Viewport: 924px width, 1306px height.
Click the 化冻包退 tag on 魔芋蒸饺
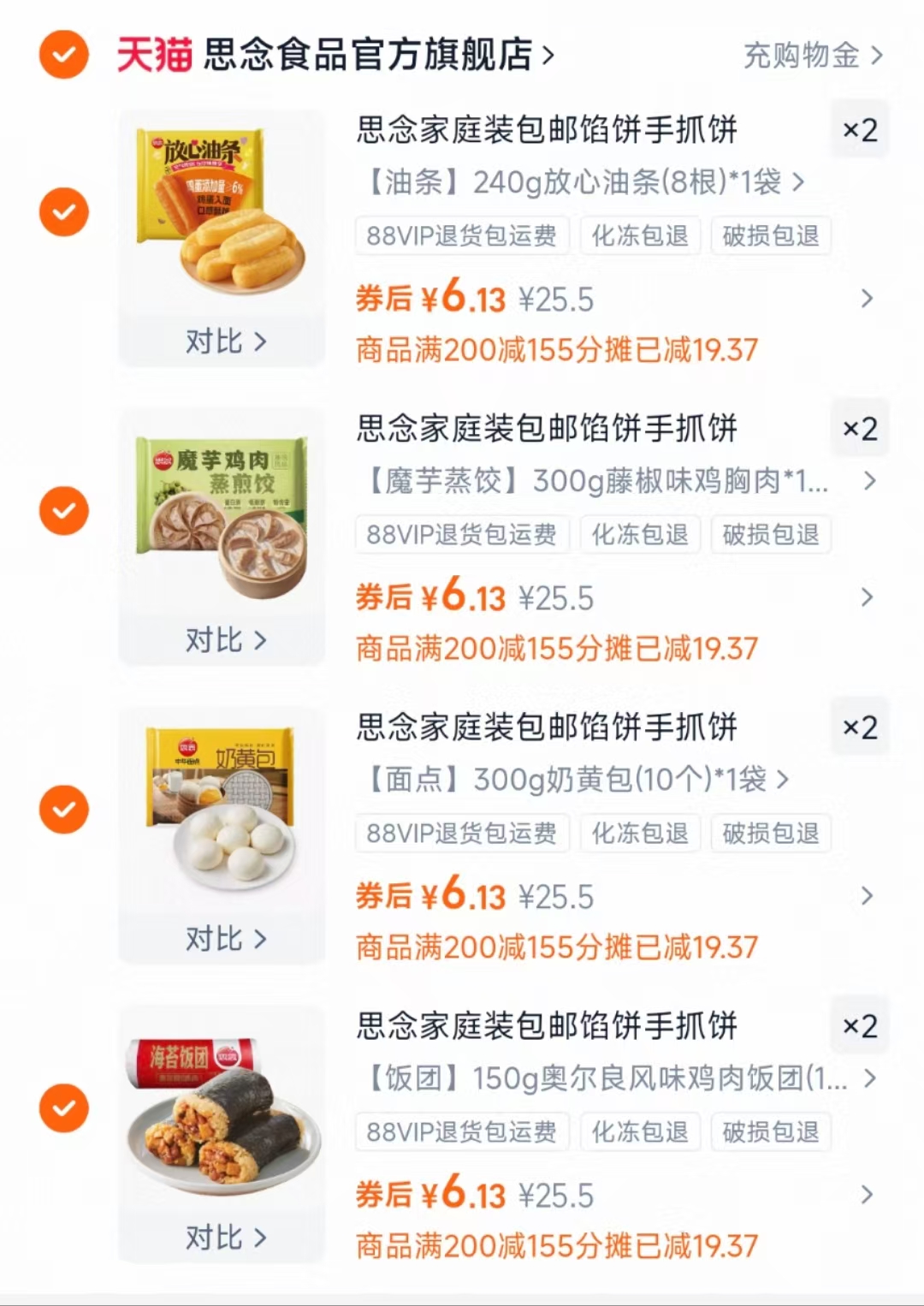pyautogui.click(x=640, y=534)
